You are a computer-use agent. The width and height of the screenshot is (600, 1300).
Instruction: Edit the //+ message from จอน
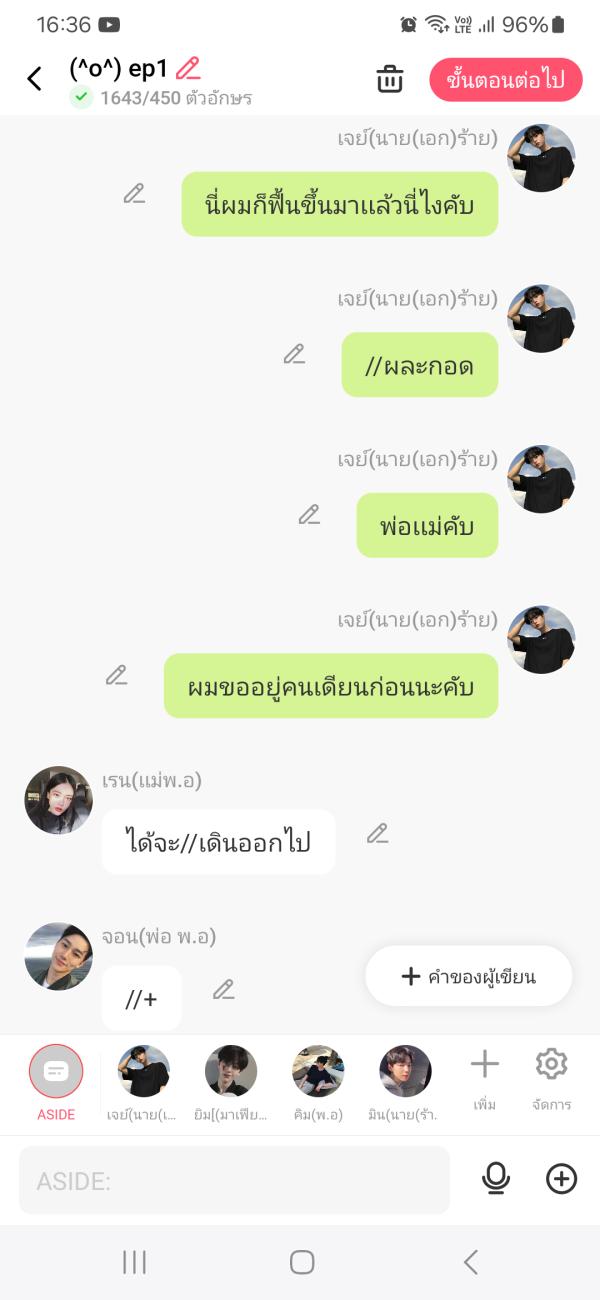point(224,990)
